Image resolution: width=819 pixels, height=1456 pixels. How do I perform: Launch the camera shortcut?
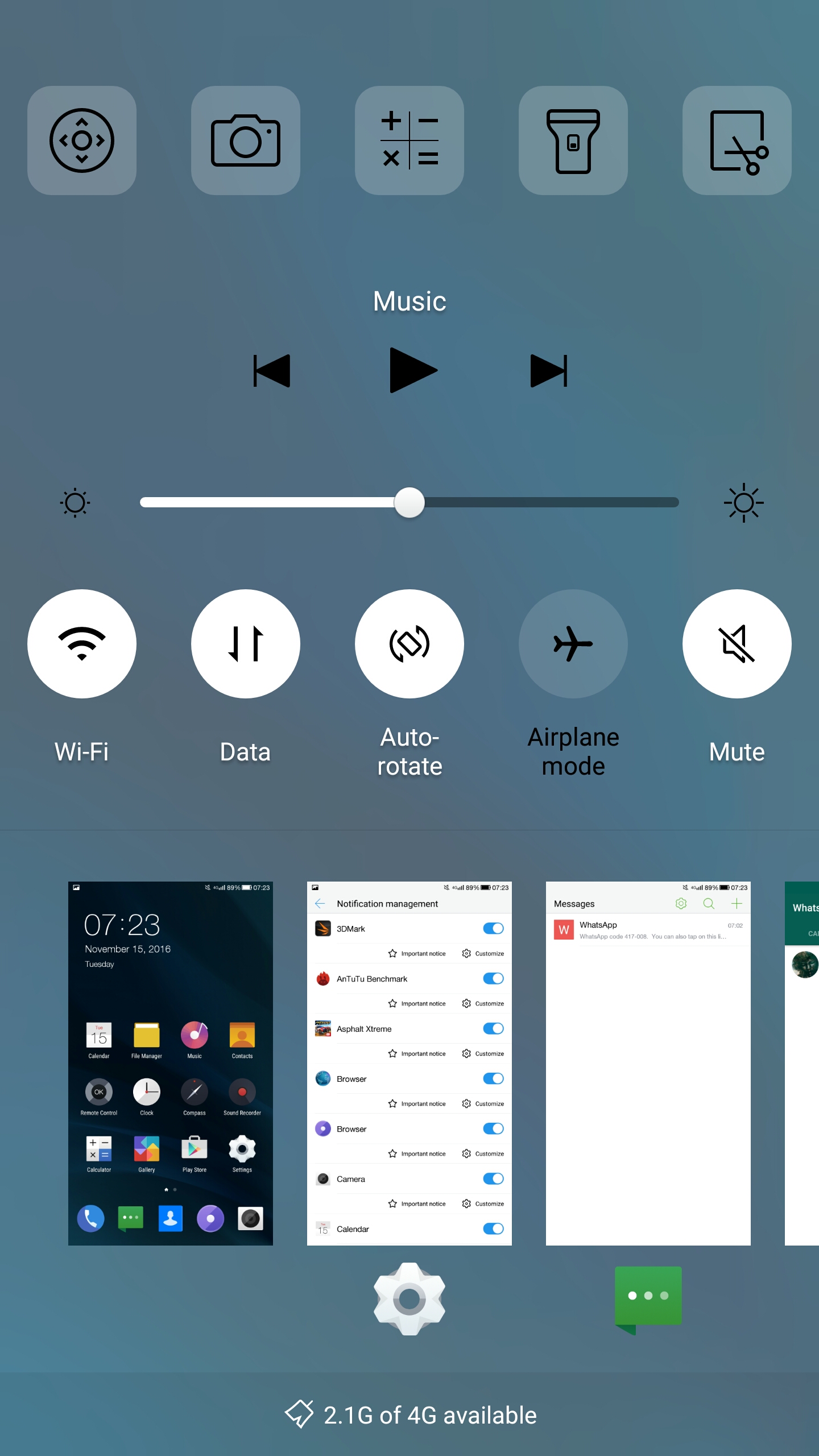tap(246, 140)
